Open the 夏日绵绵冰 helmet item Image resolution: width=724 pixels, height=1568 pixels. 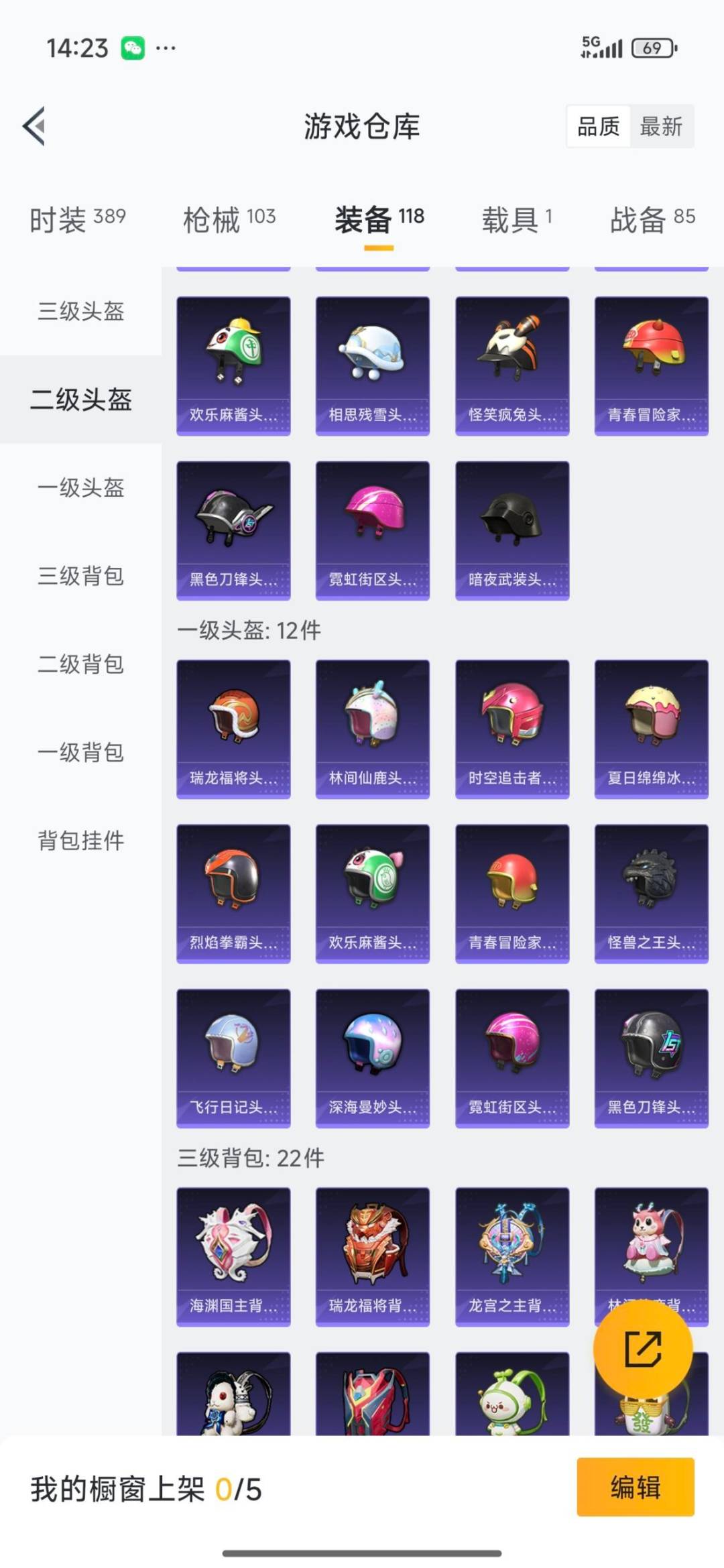[x=652, y=729]
